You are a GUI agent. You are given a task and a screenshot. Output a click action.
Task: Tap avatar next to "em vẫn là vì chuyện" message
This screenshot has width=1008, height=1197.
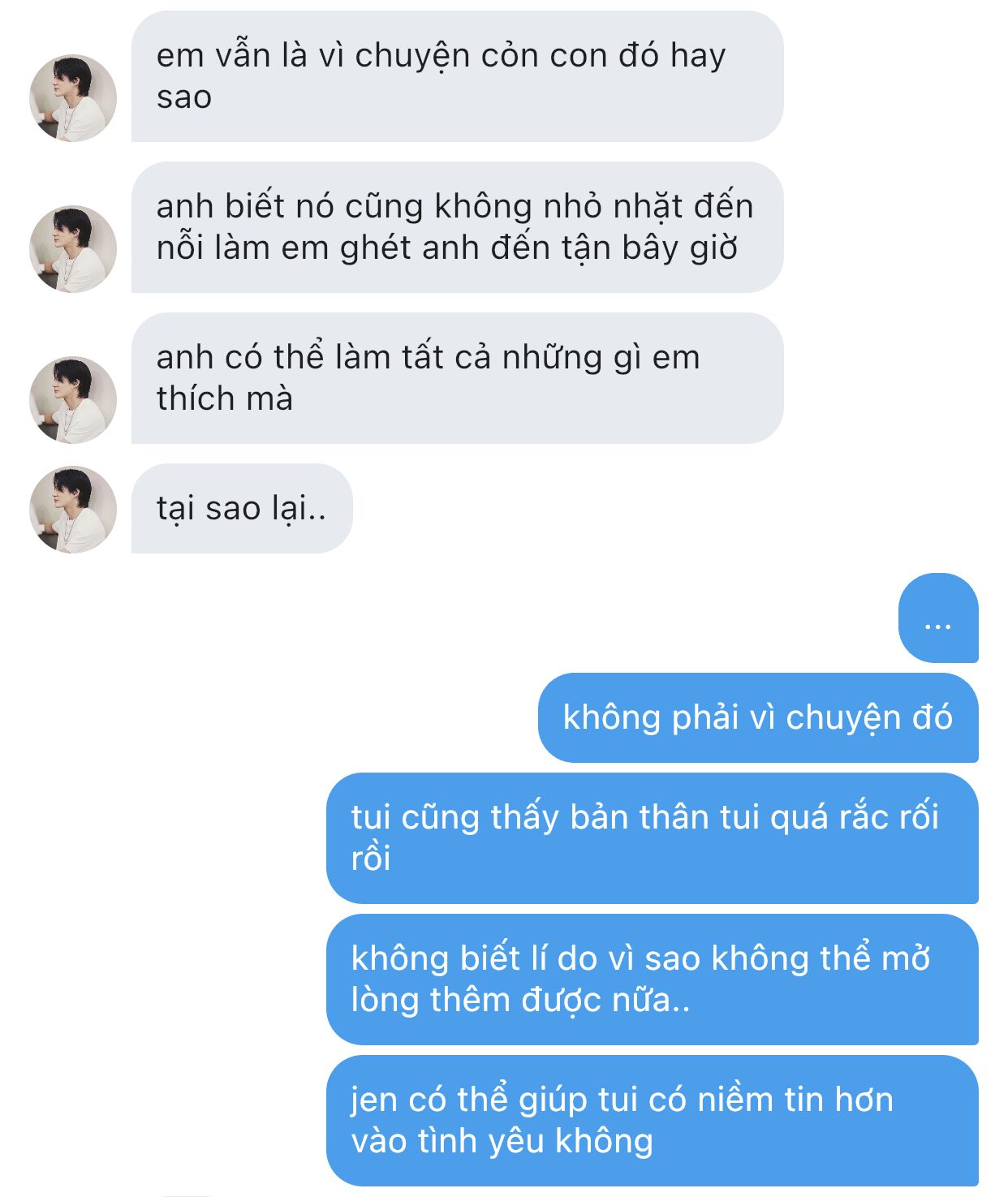[73, 98]
